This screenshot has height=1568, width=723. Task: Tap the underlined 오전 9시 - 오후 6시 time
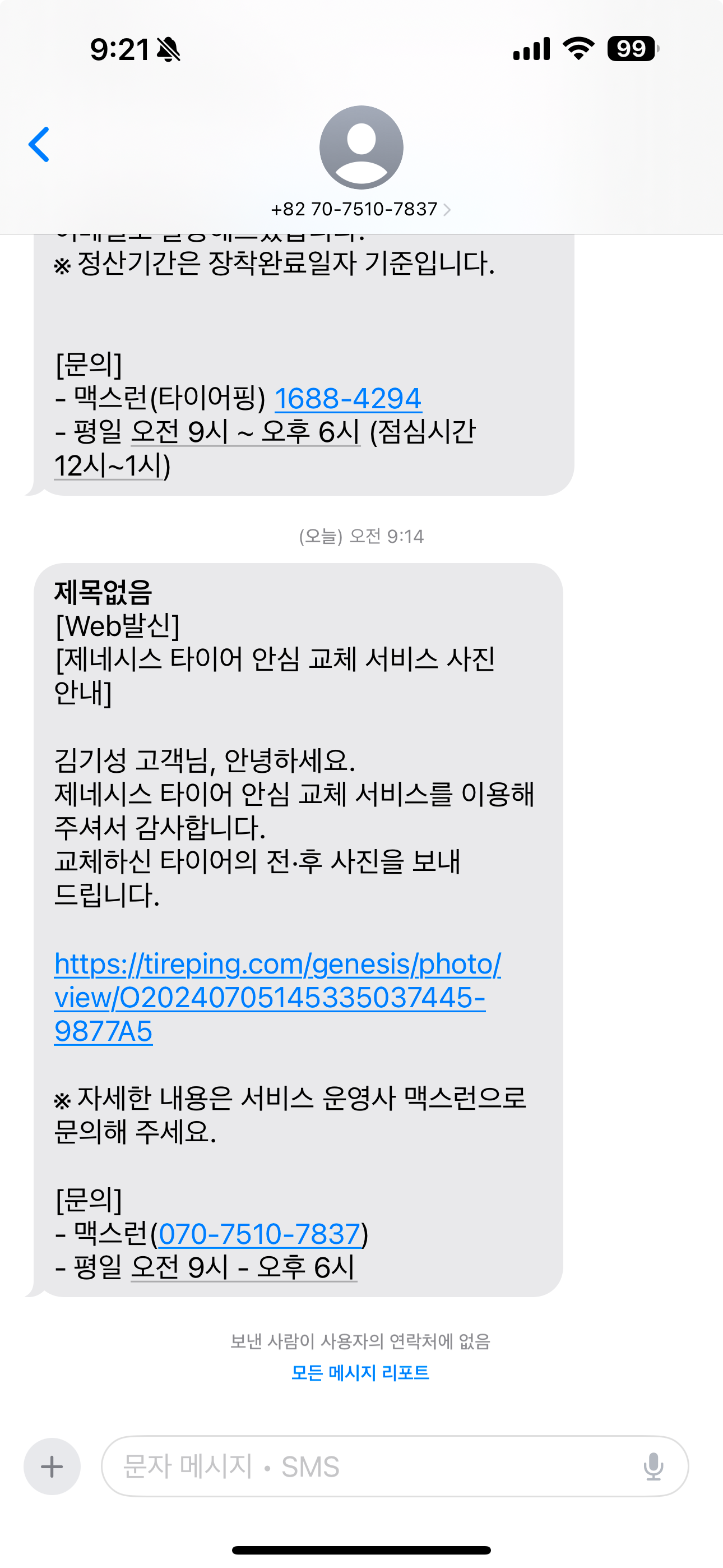point(243,1267)
